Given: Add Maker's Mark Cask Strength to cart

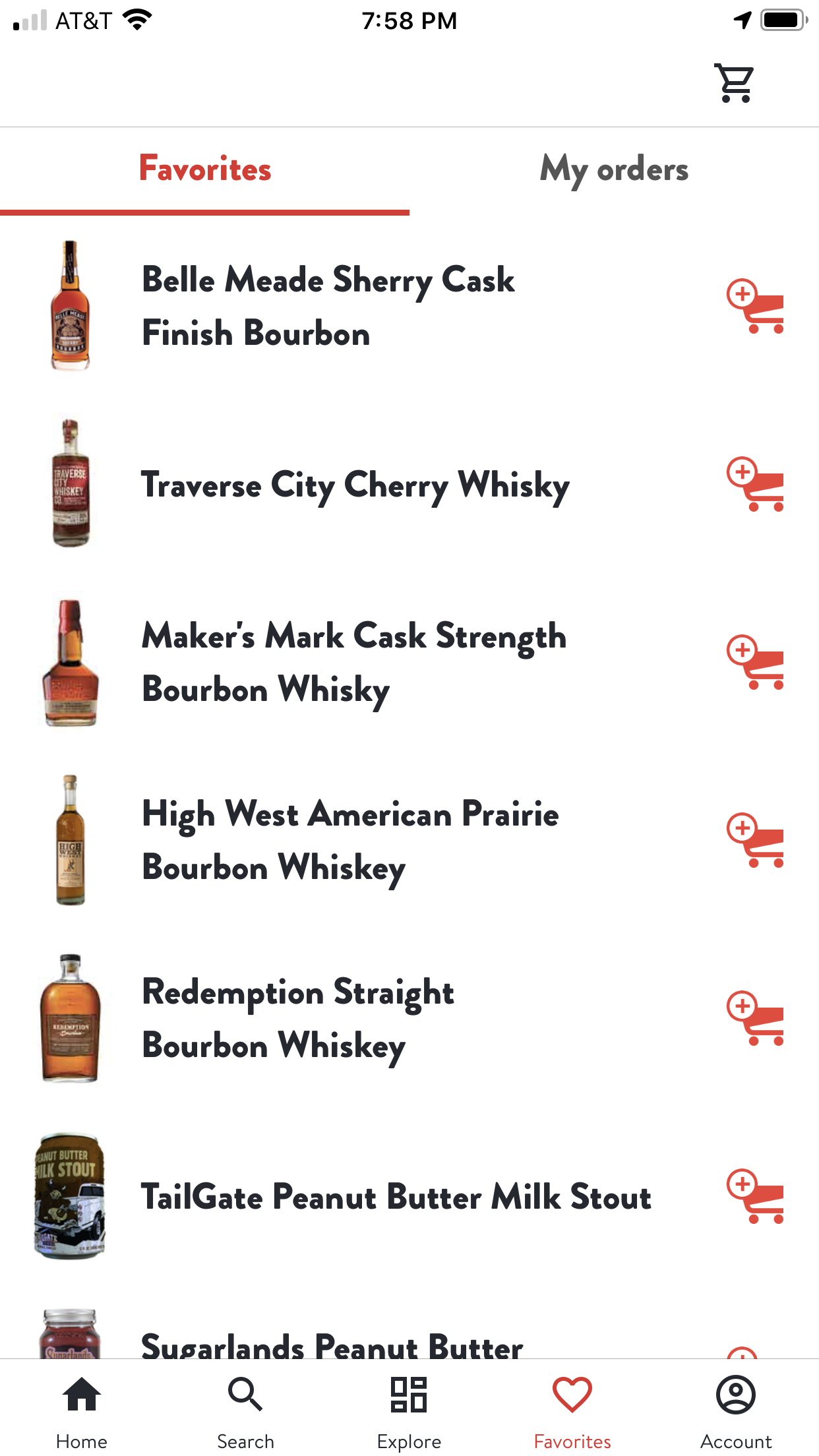Looking at the screenshot, I should 756,663.
